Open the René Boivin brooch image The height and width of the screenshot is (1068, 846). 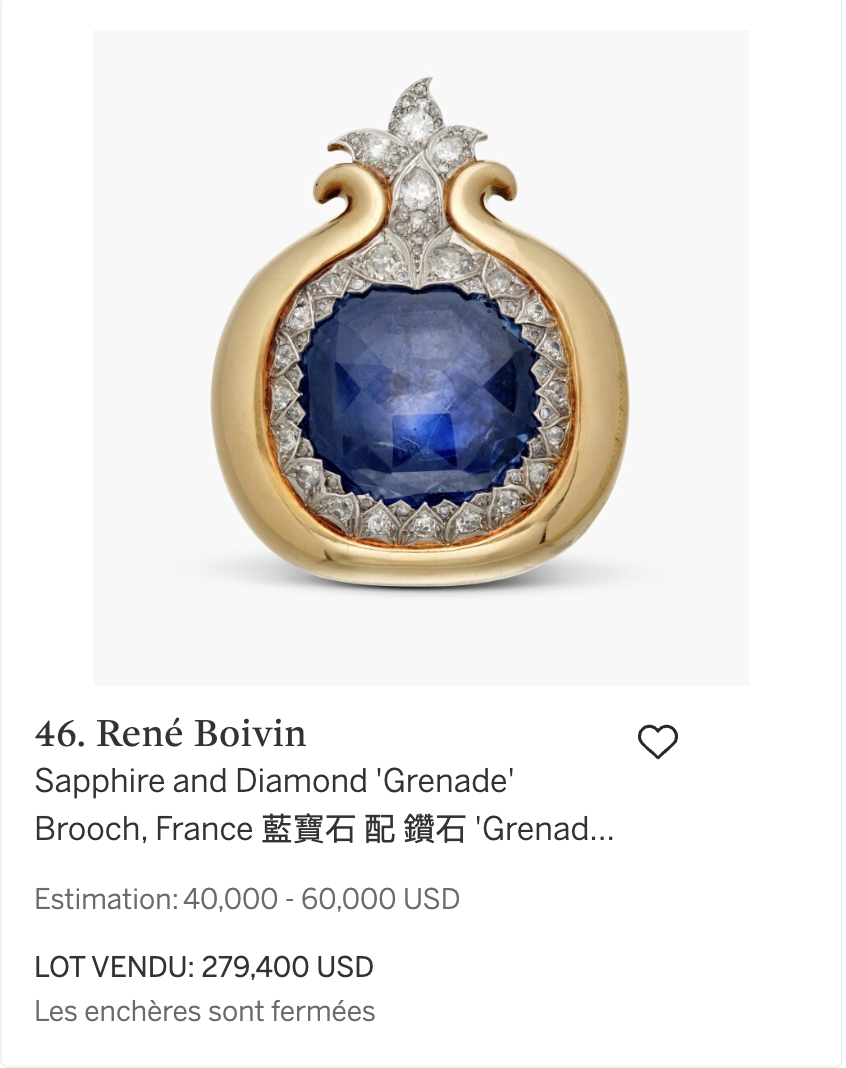[x=420, y=358]
